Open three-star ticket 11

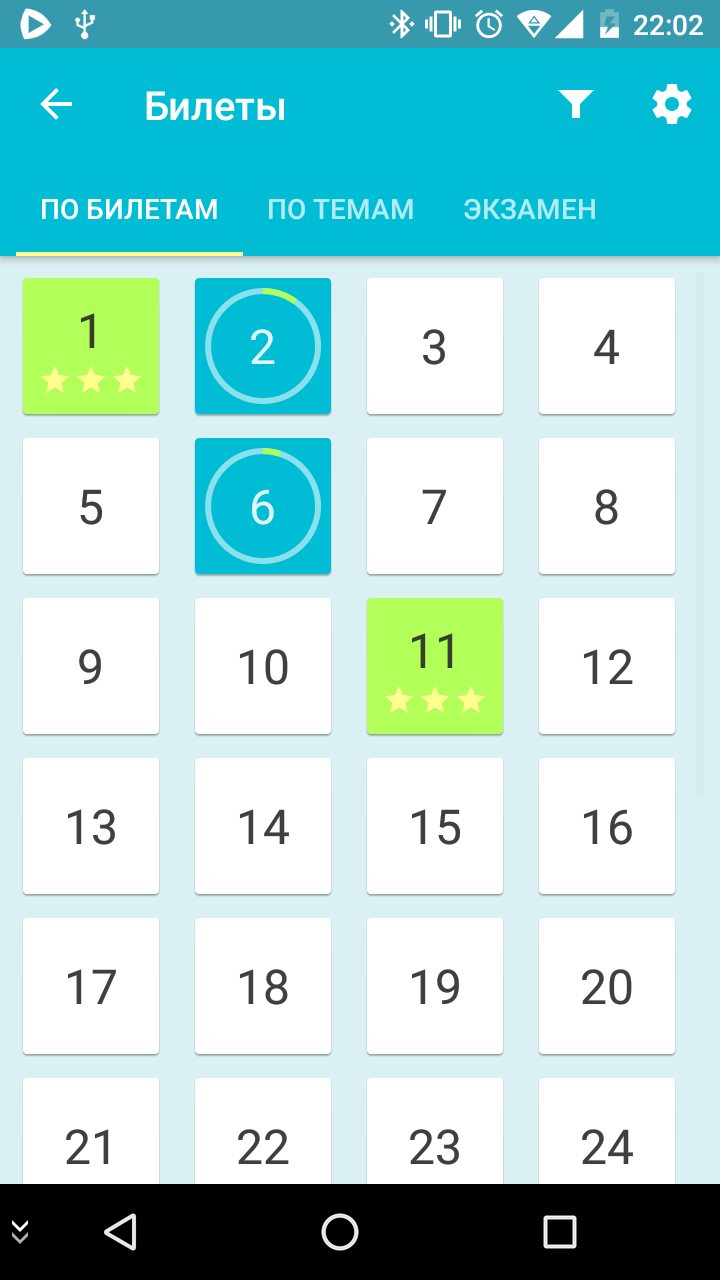pos(435,666)
